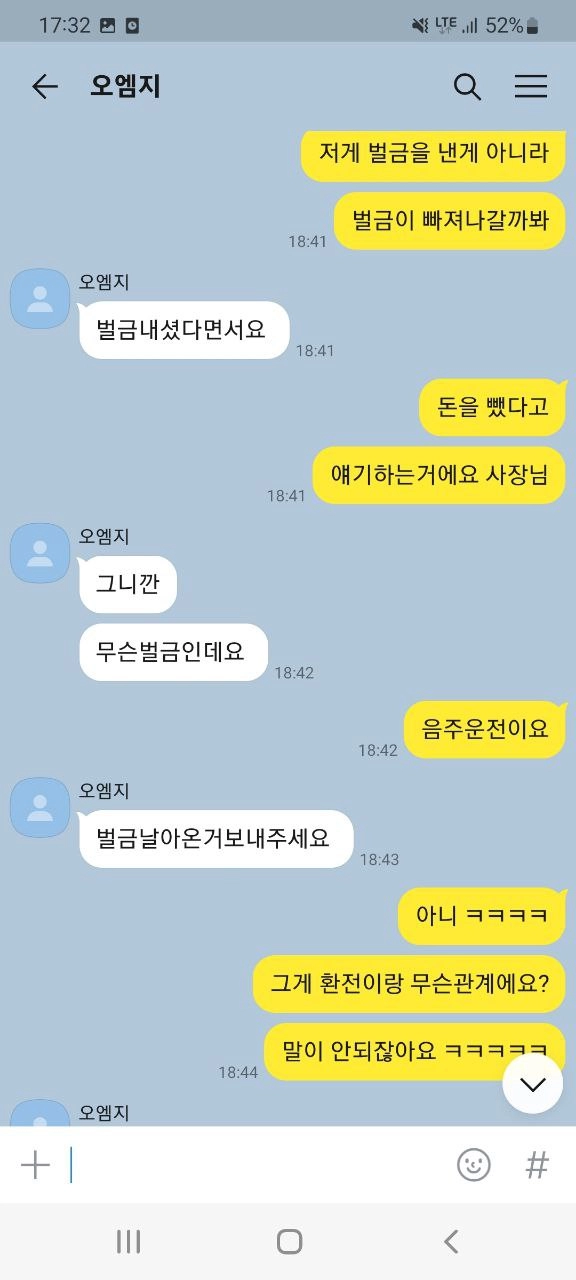Go to the system home screen
576x1280 pixels.
click(289, 1241)
